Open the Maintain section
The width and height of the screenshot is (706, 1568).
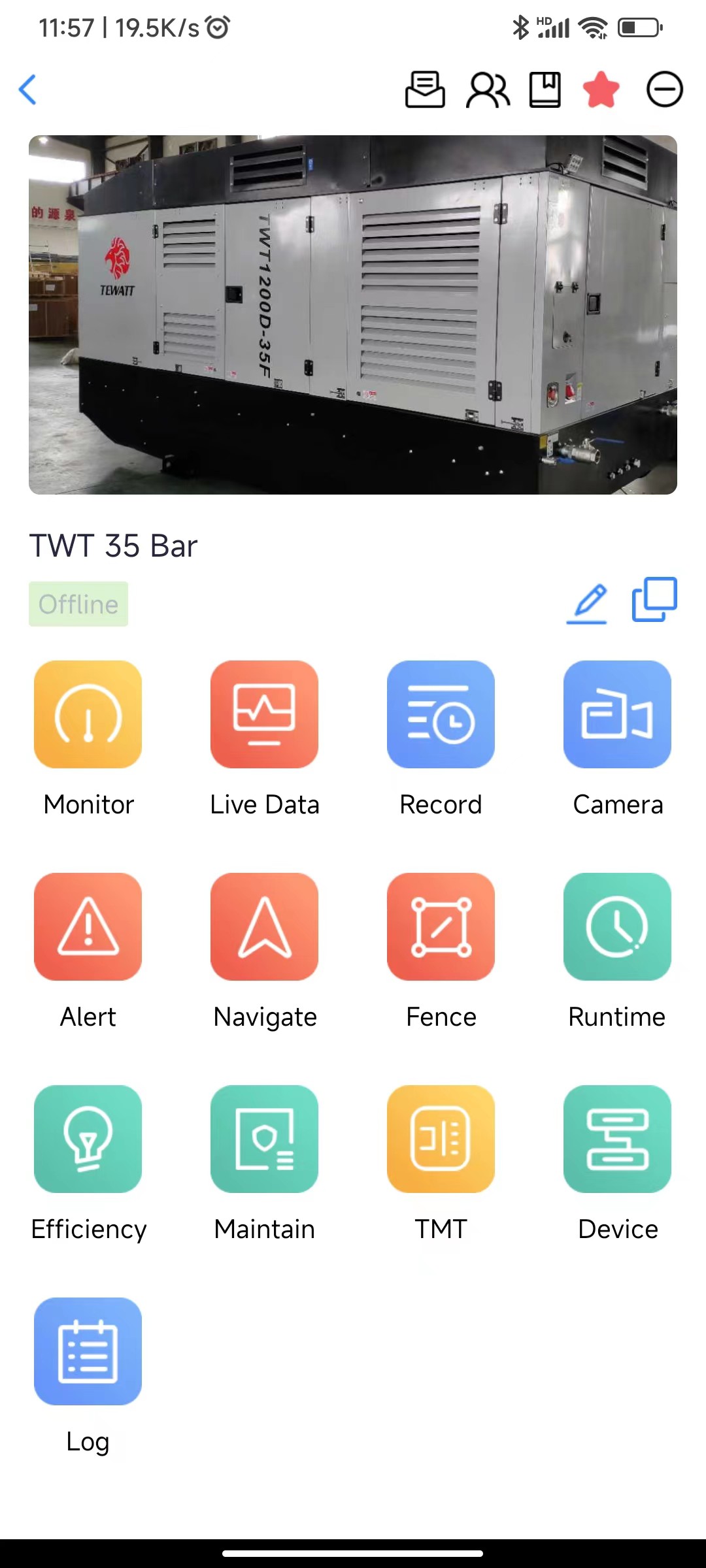[264, 1139]
